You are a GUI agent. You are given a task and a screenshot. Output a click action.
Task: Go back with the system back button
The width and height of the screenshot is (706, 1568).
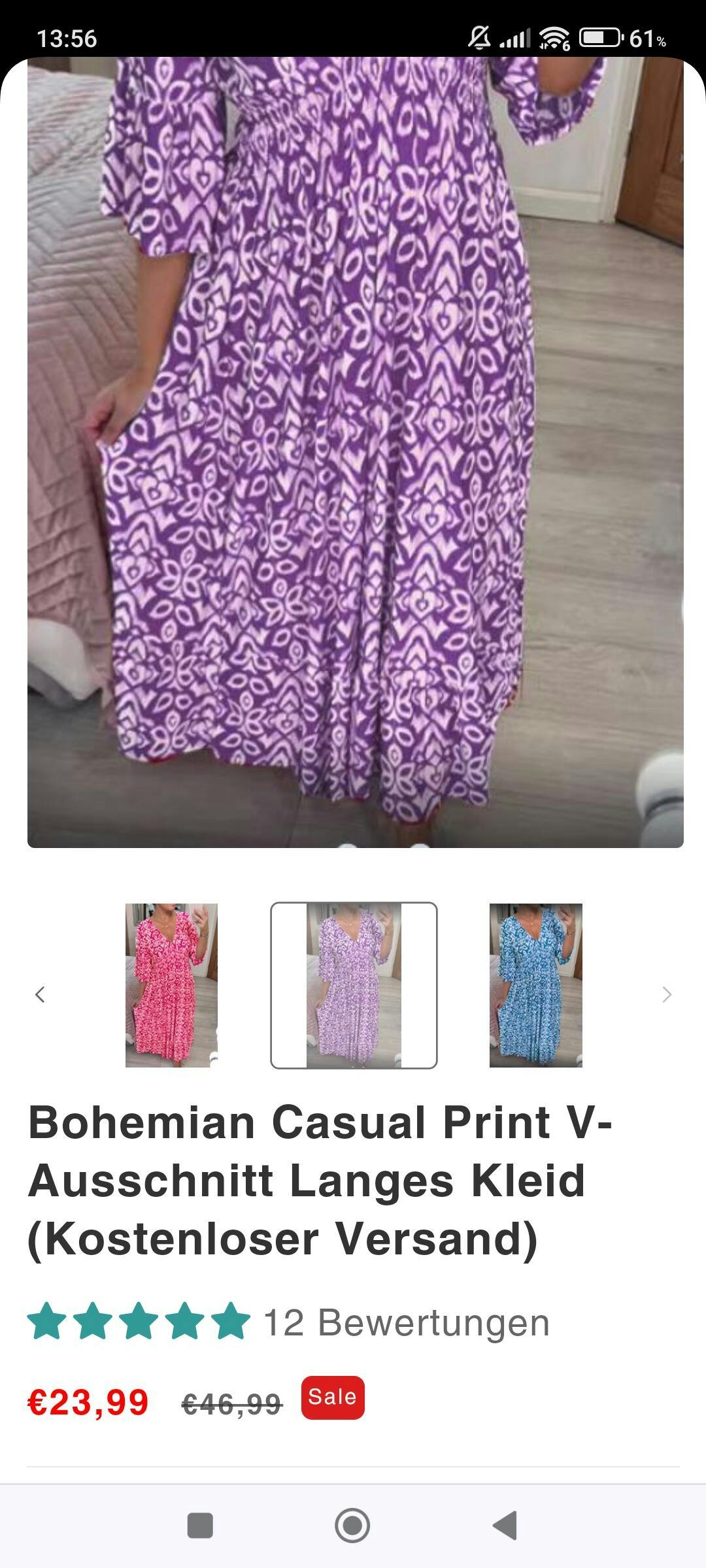point(505,1526)
